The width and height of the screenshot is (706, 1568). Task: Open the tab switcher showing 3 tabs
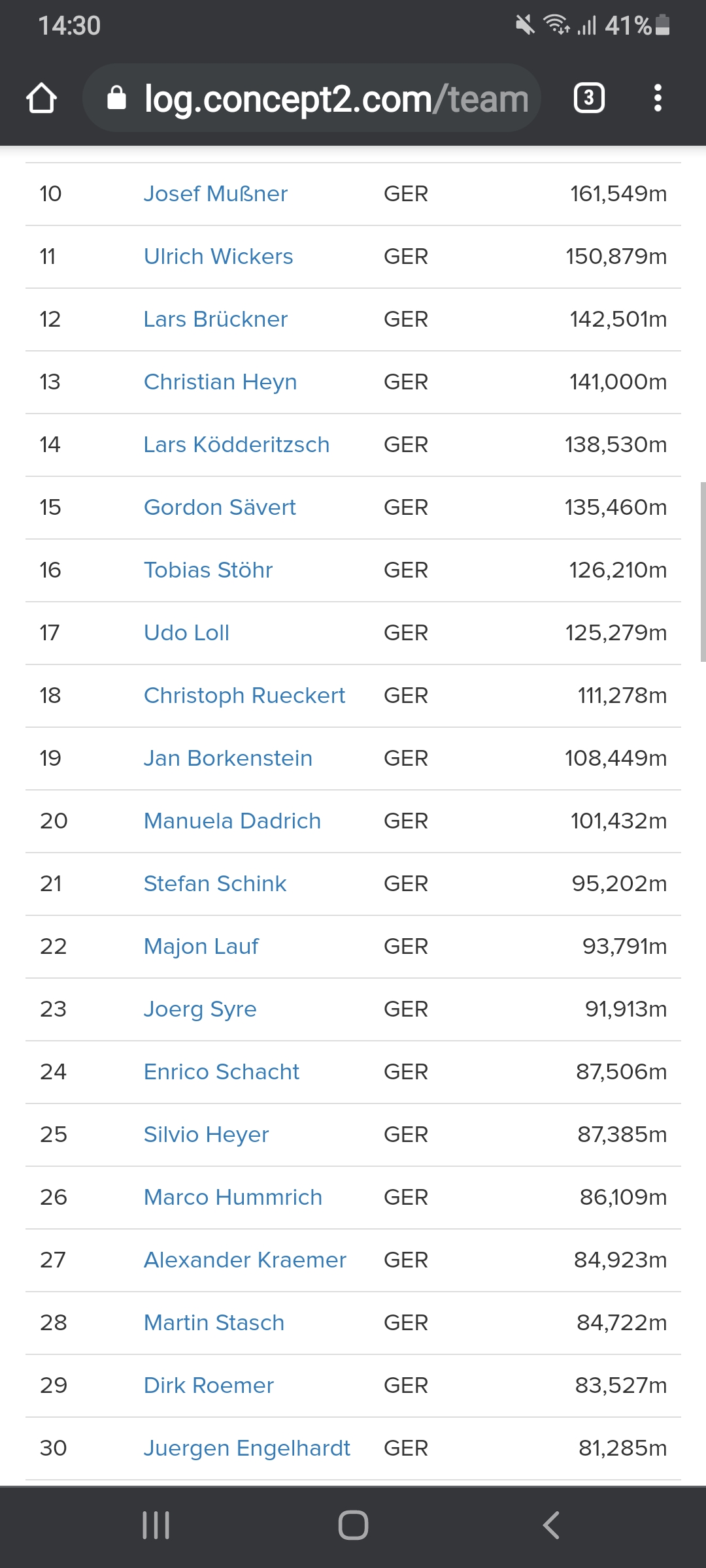tap(588, 99)
